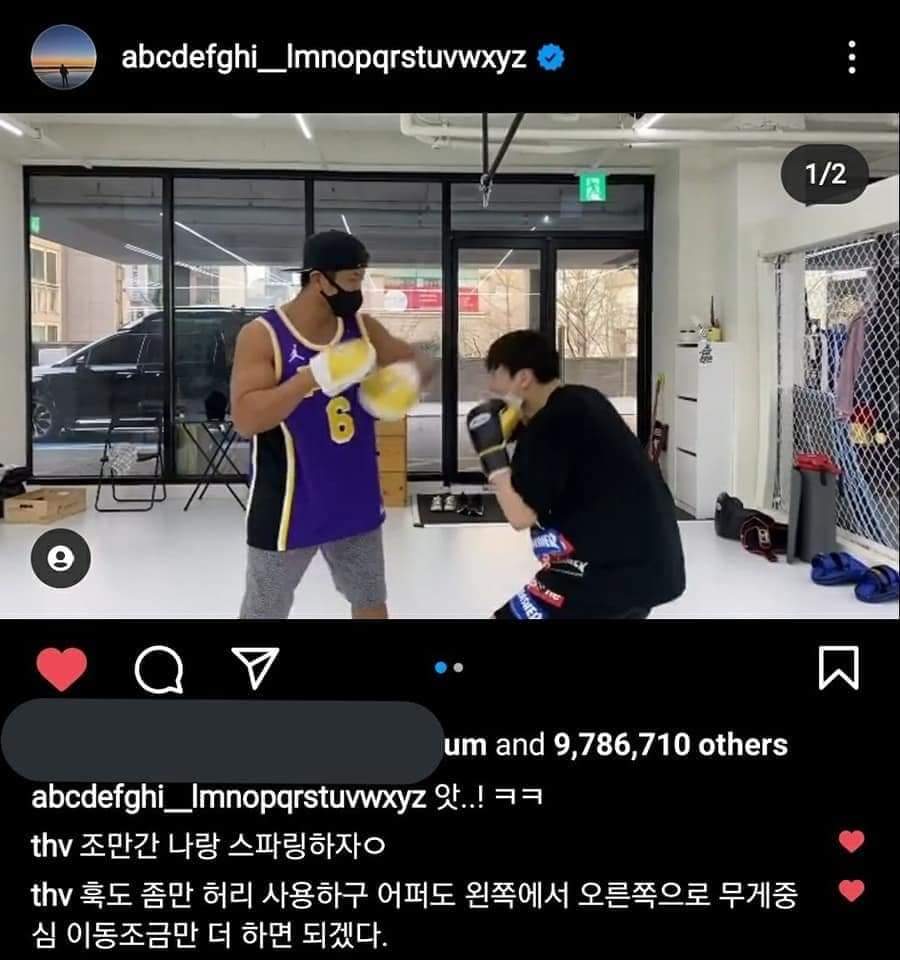Viewport: 900px width, 960px height.
Task: Unlike thv's comment about sparring
Action: (x=851, y=842)
